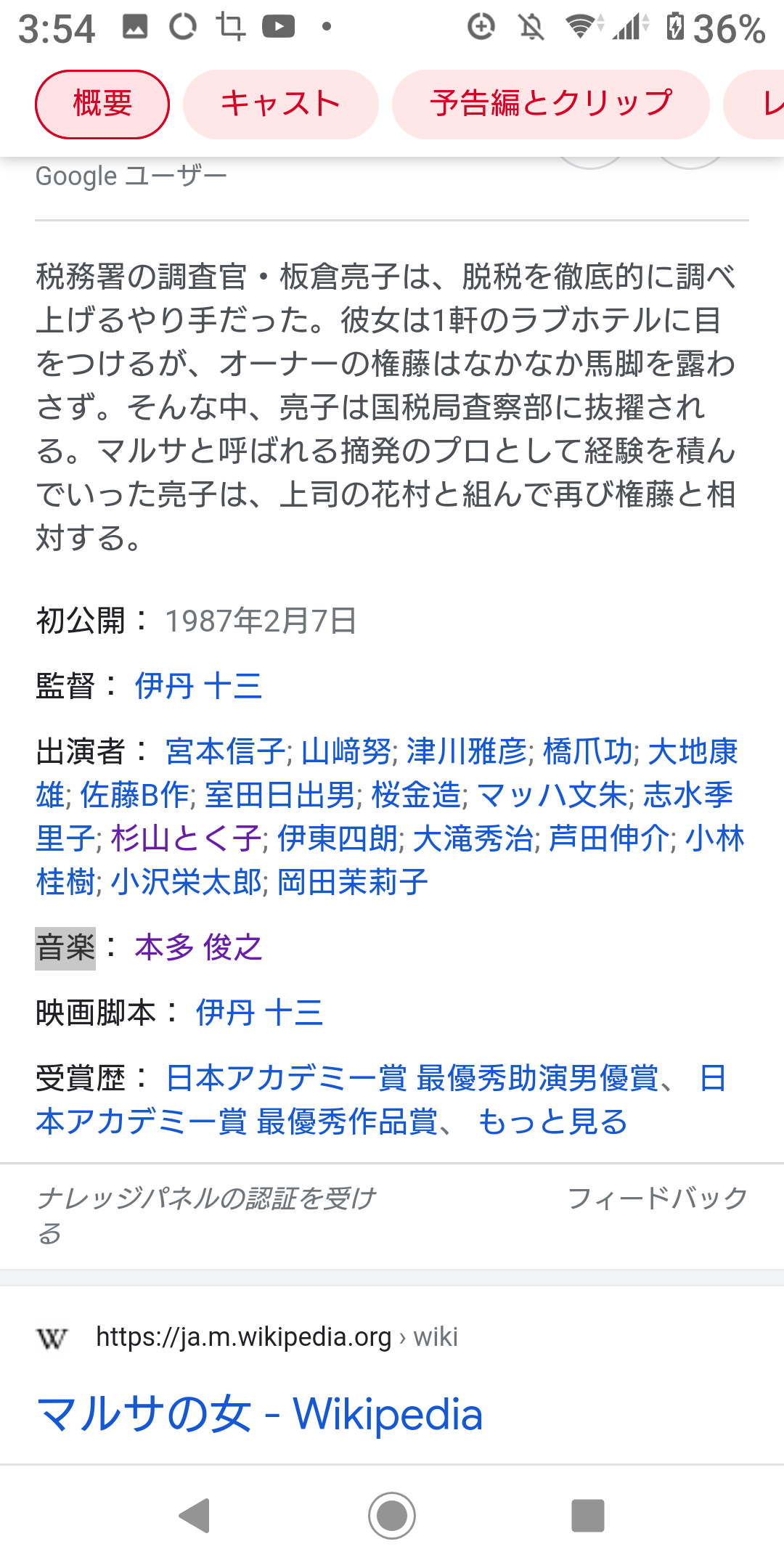Open cast member 橋爪功
This screenshot has width=784, height=1568.
[587, 751]
